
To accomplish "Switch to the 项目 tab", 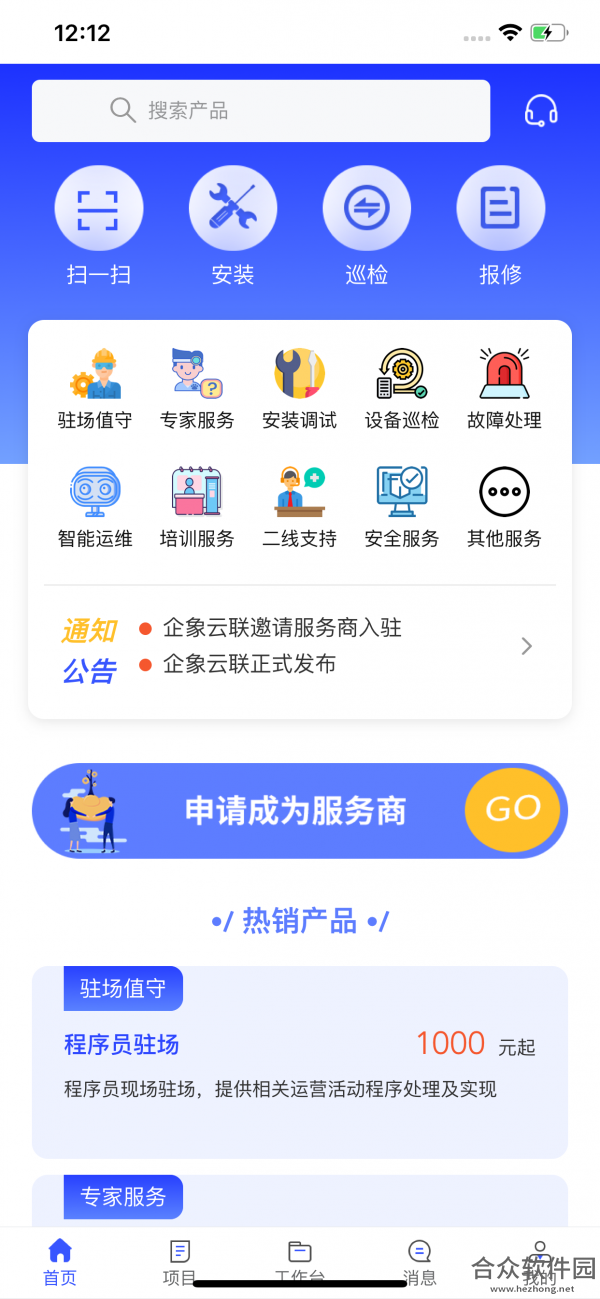I will [x=179, y=1262].
